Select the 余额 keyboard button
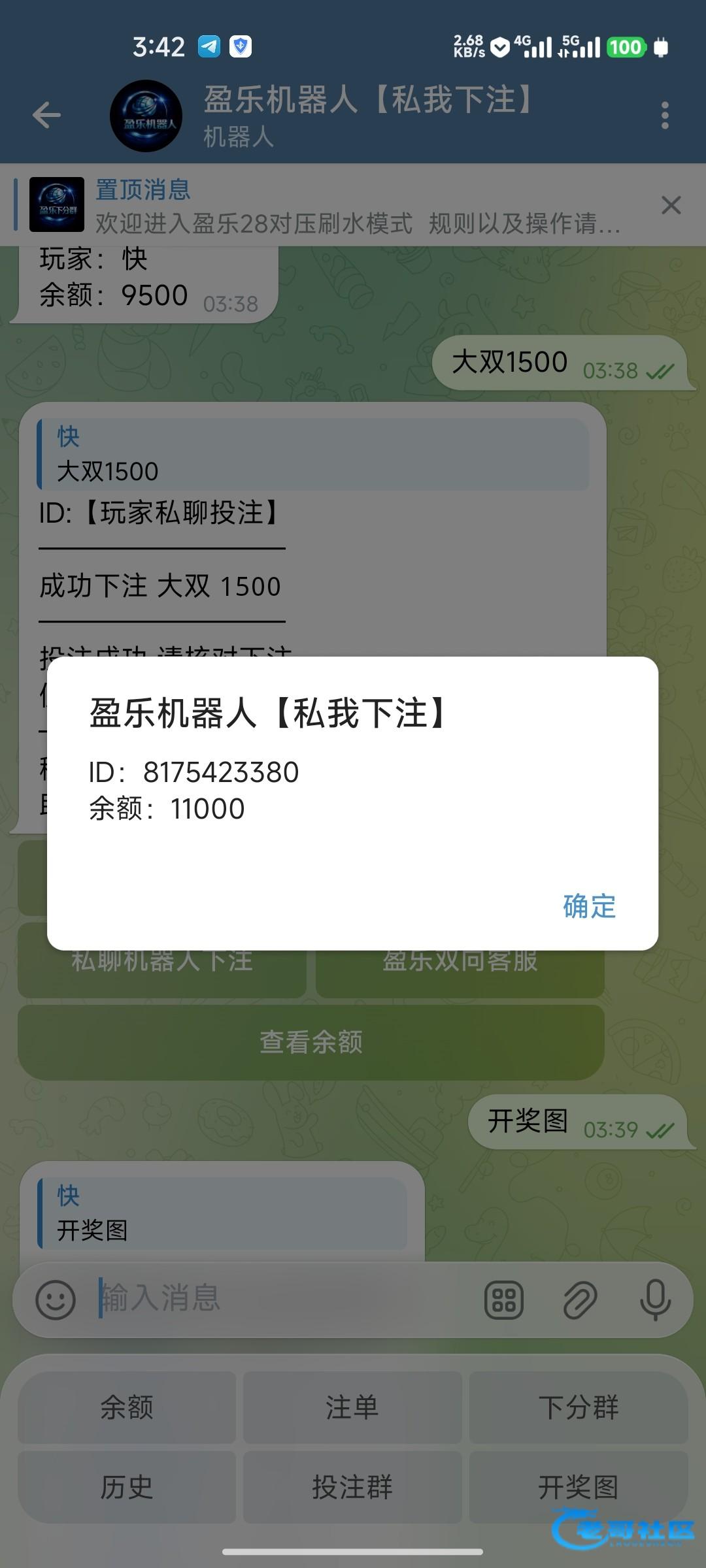 (x=127, y=1407)
